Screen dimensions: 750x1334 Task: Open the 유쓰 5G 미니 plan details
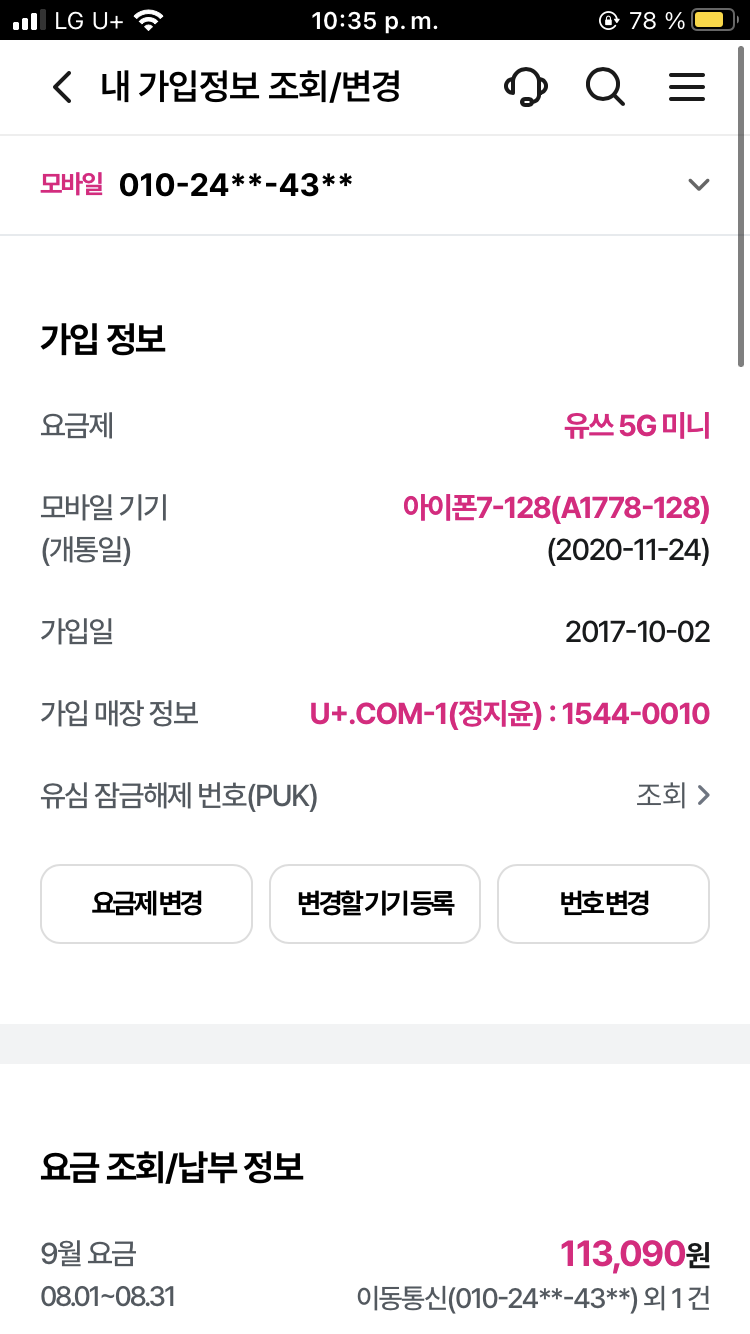pos(636,427)
